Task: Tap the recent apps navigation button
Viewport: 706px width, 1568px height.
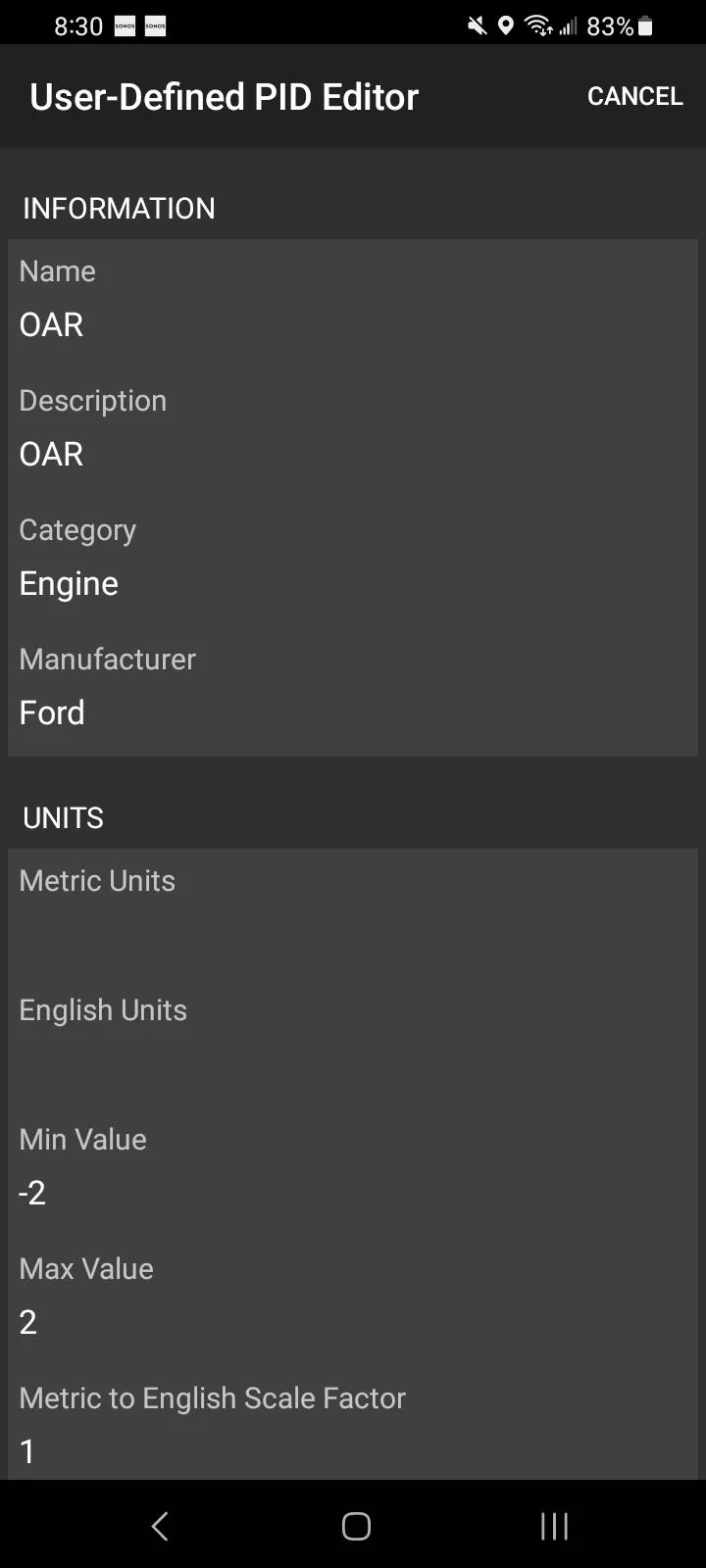Action: (x=553, y=1525)
